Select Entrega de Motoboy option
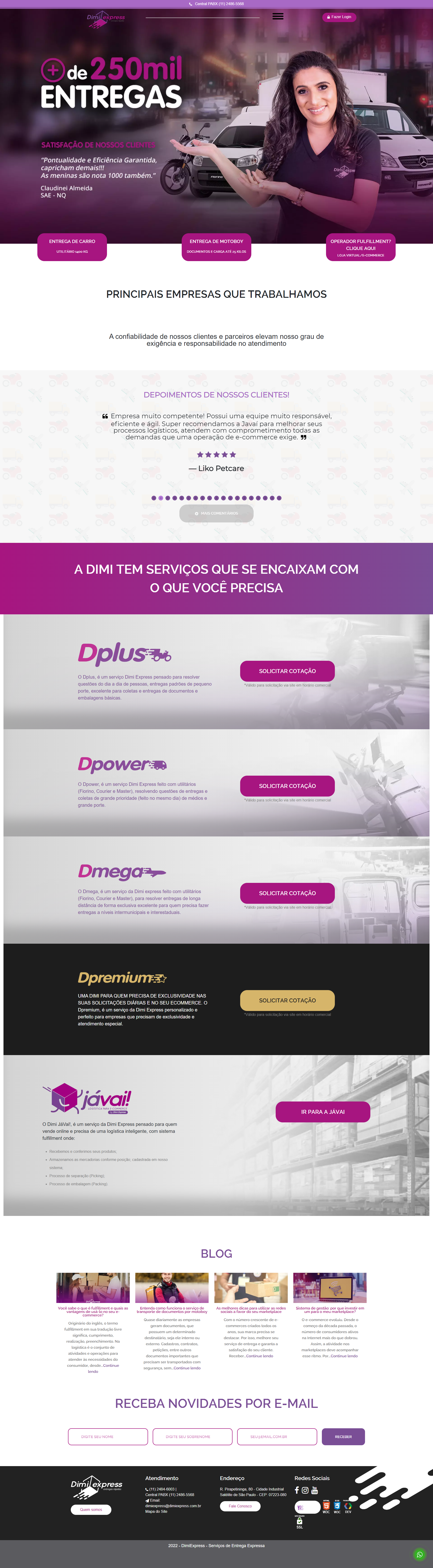Screen dimensions: 433x1568 [216, 246]
